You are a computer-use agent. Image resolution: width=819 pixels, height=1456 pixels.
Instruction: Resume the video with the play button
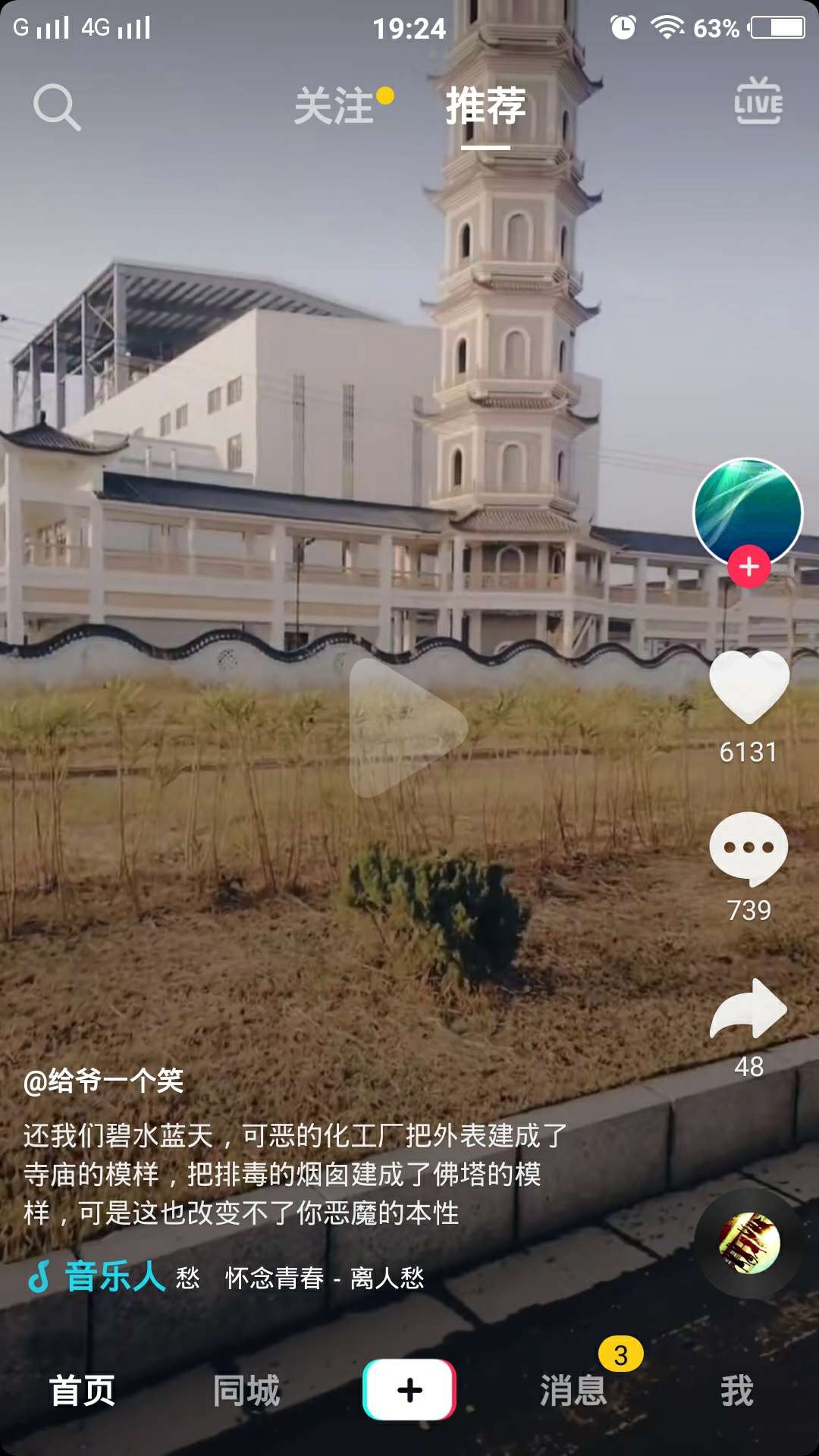408,727
